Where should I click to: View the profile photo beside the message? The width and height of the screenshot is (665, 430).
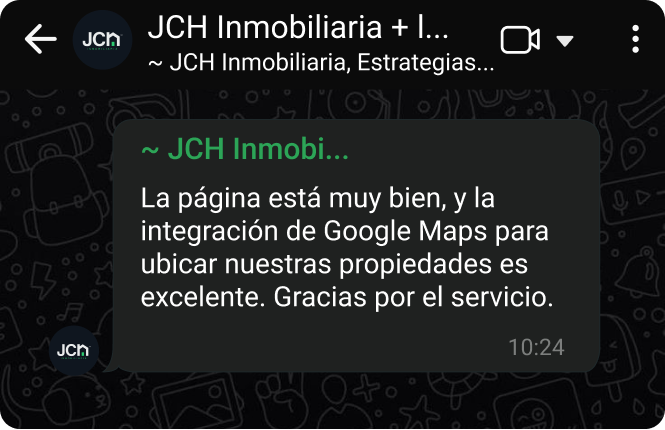(x=74, y=350)
